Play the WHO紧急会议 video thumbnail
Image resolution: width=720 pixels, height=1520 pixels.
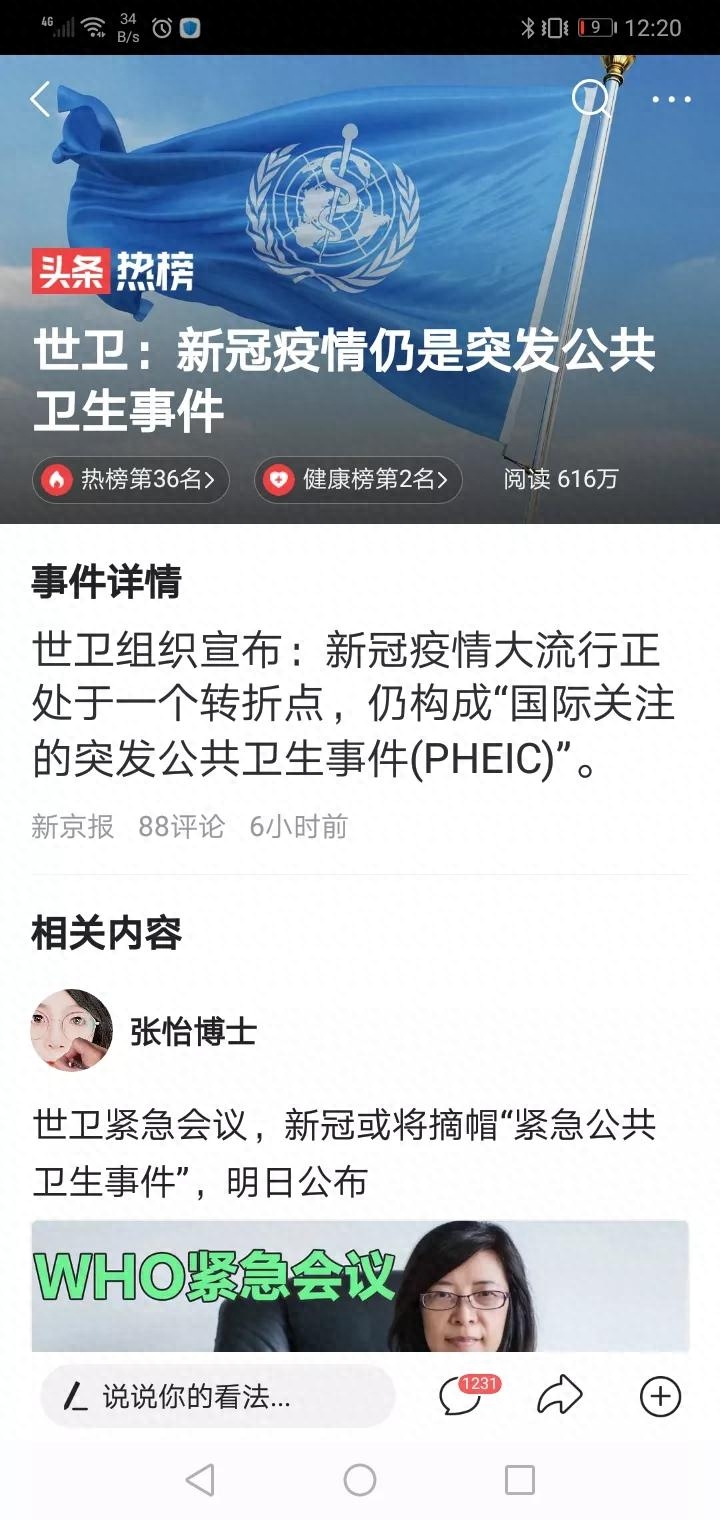(x=360, y=1285)
